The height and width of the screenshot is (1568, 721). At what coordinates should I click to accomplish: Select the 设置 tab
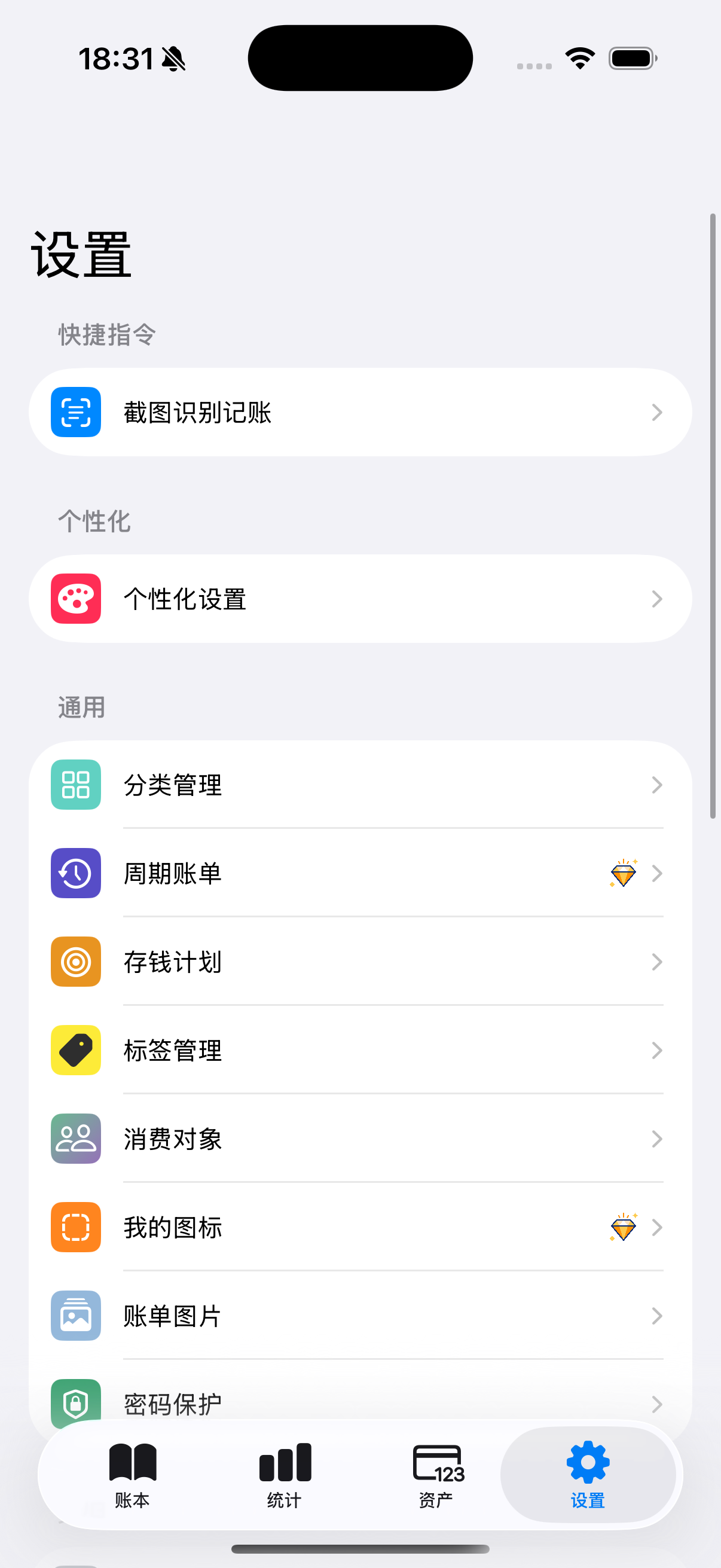click(x=588, y=1474)
